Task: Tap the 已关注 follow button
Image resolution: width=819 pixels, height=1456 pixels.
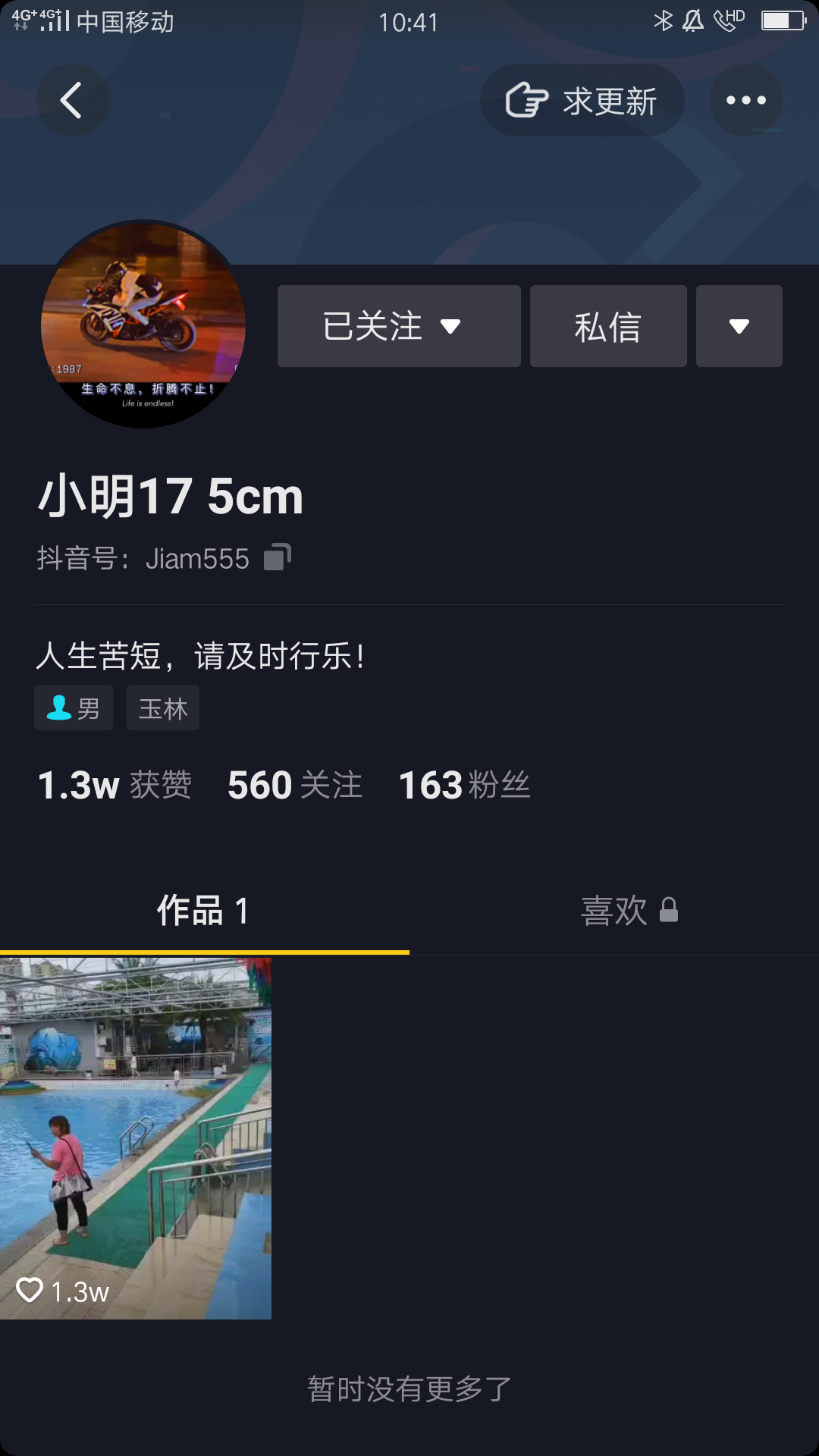Action: (398, 326)
